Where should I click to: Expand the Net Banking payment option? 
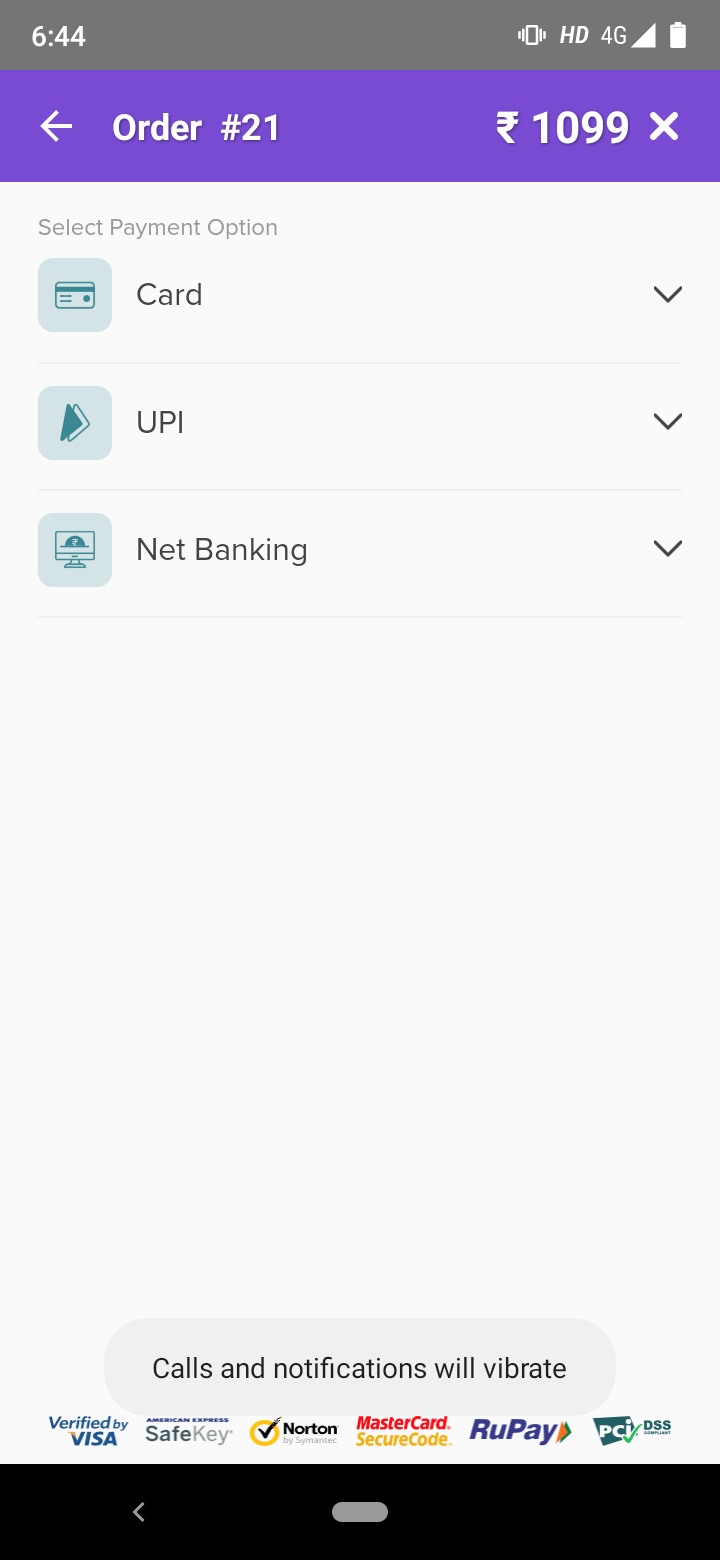(667, 549)
